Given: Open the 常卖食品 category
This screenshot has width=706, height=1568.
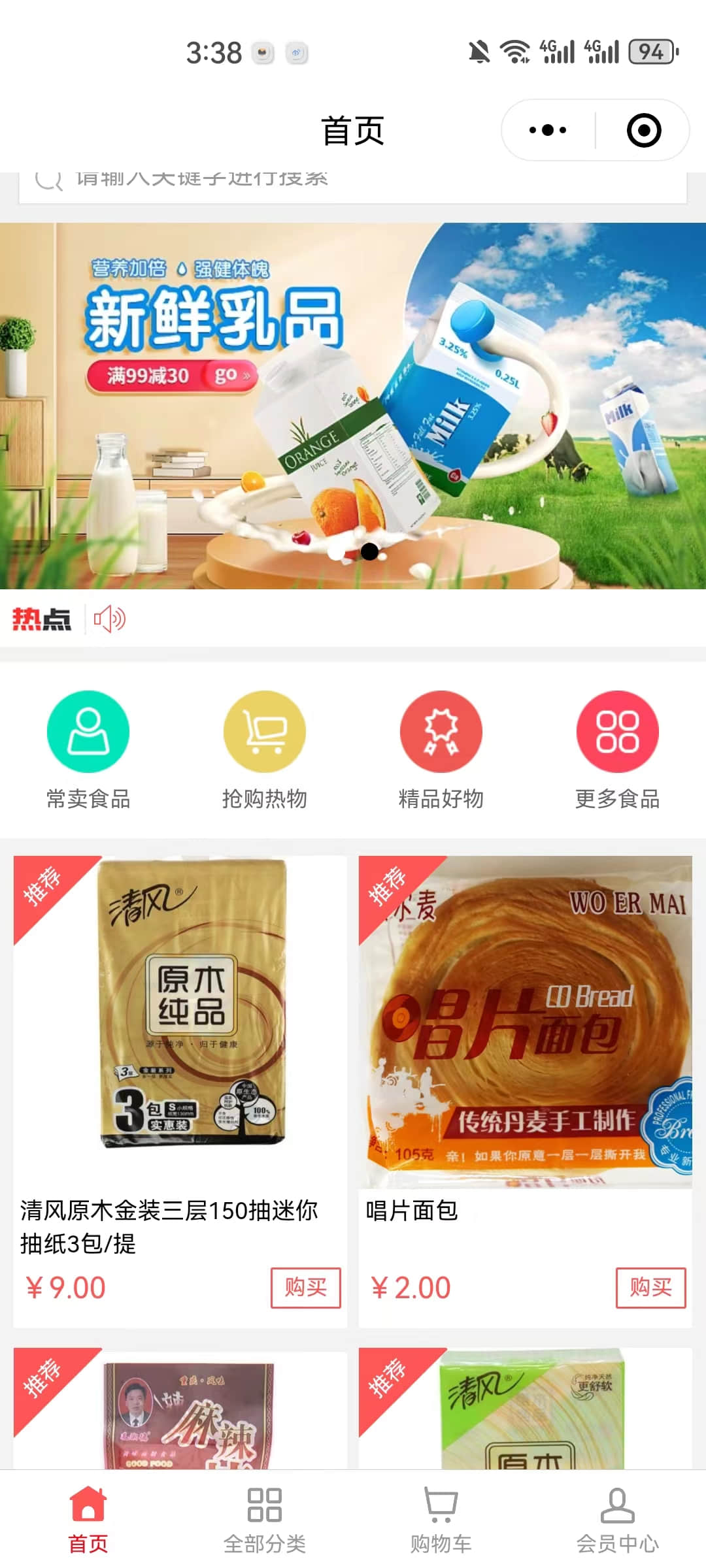Looking at the screenshot, I should pos(88,749).
